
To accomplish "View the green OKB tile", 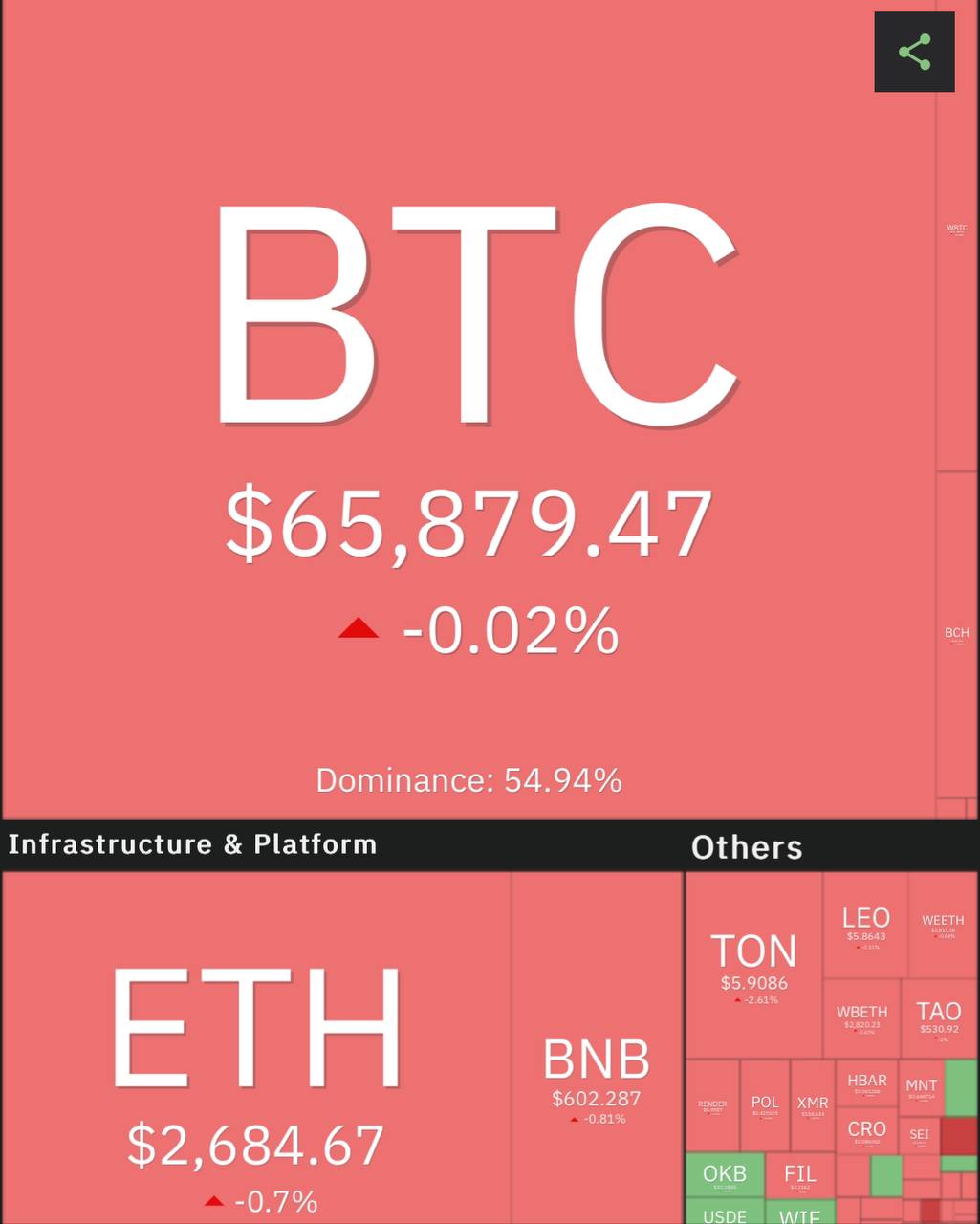I will [x=725, y=1176].
